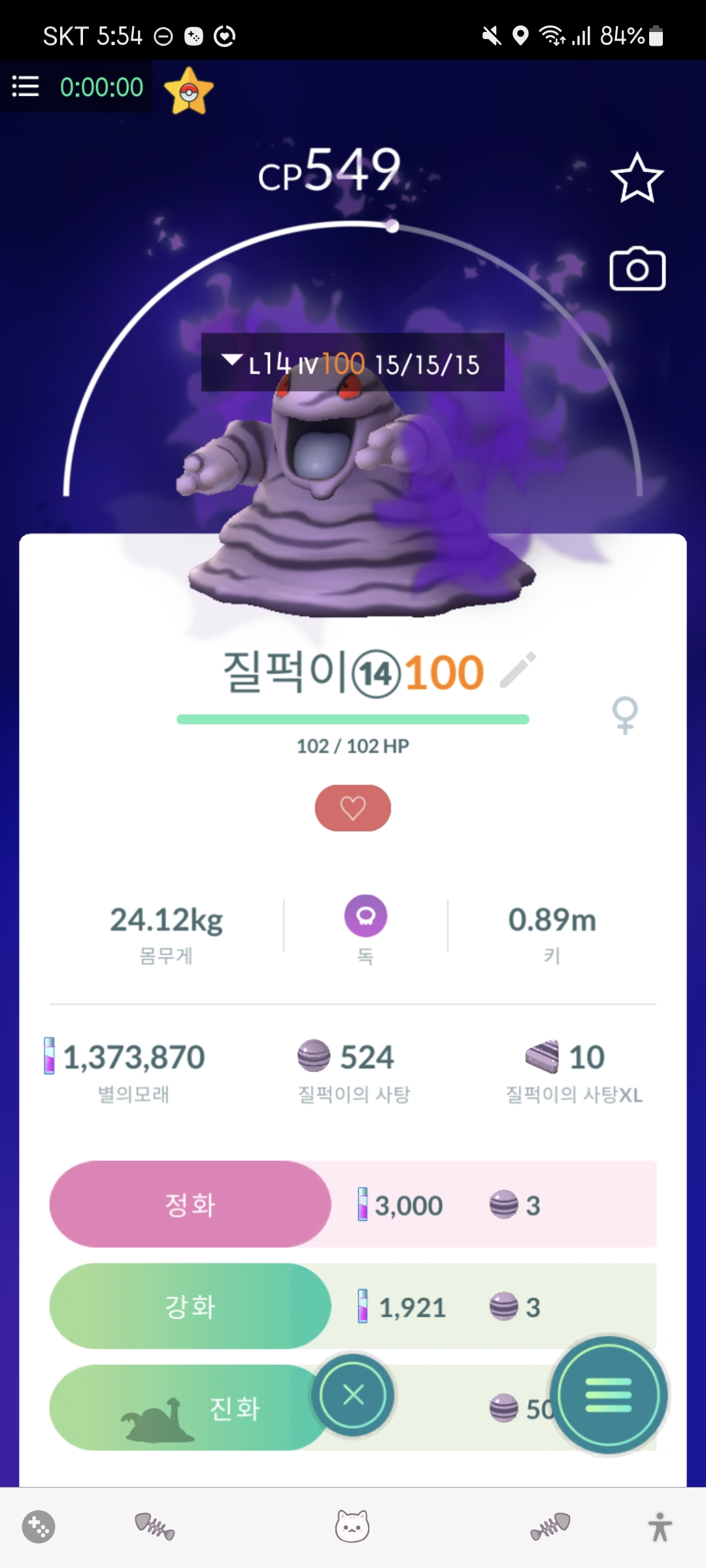Tap the left fishbone icon in bottom bar
This screenshot has height=1568, width=706.
click(x=154, y=1527)
